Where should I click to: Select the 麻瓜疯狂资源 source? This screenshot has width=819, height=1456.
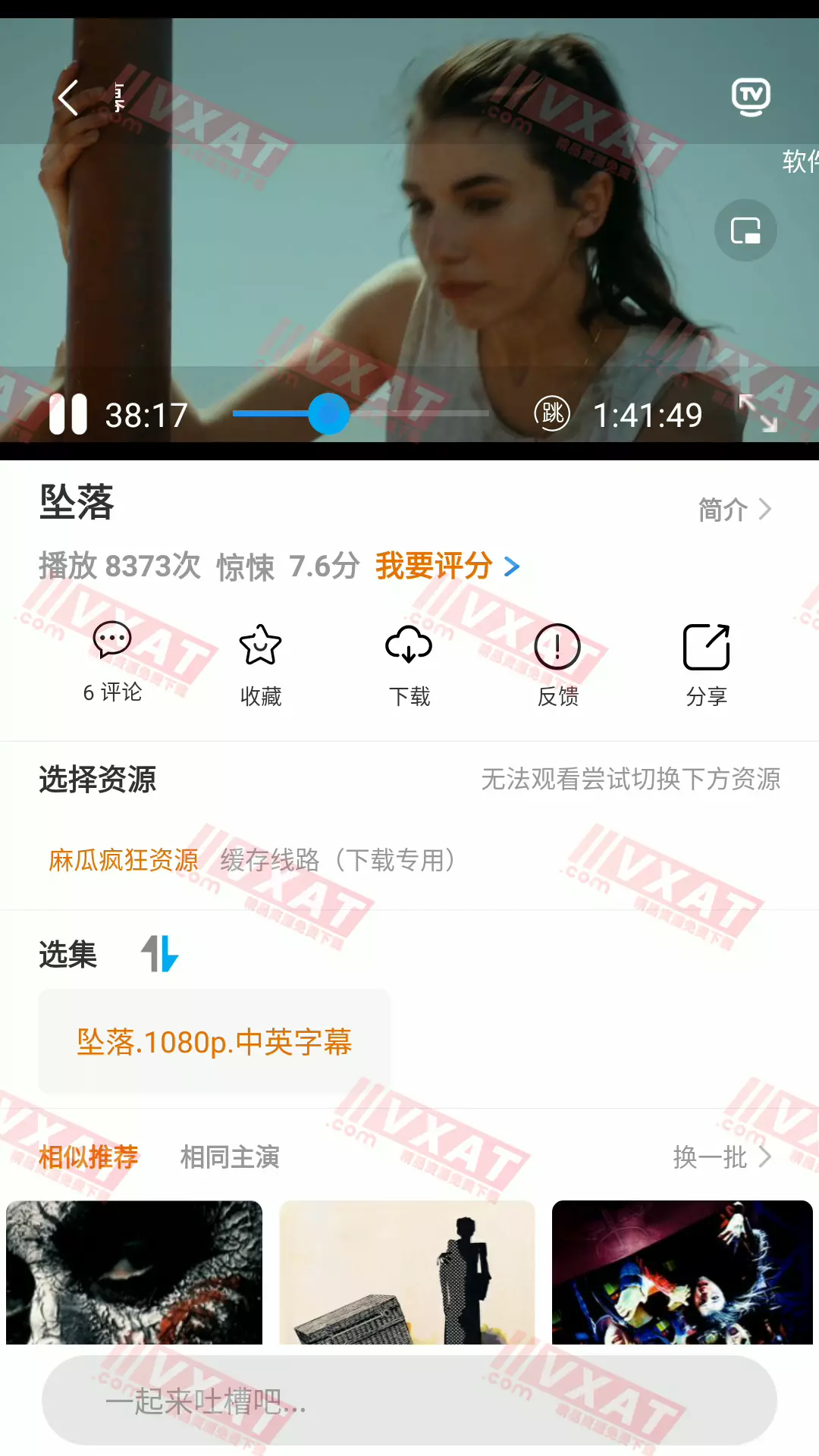pyautogui.click(x=124, y=860)
